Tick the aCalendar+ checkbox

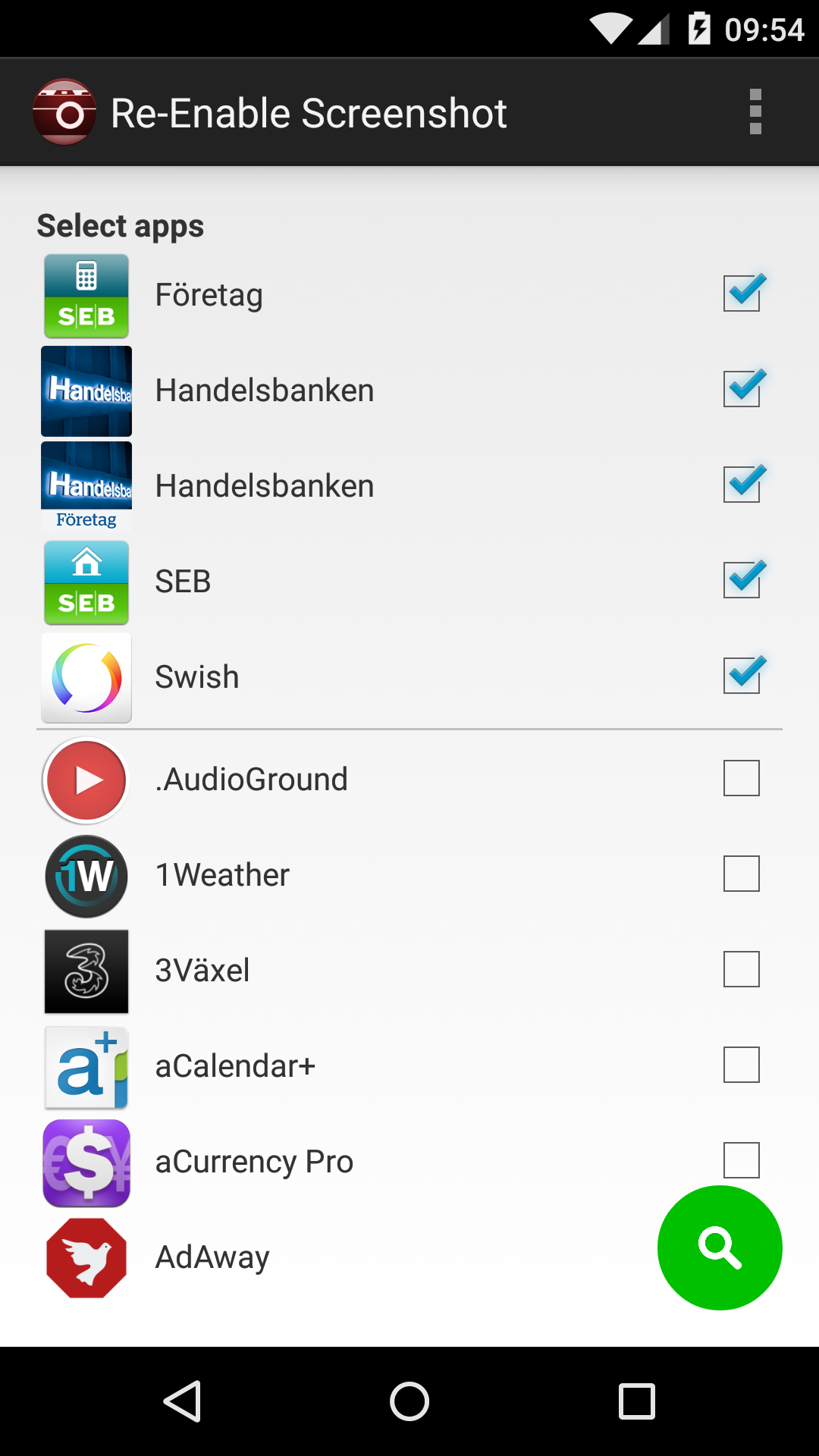tap(742, 1065)
